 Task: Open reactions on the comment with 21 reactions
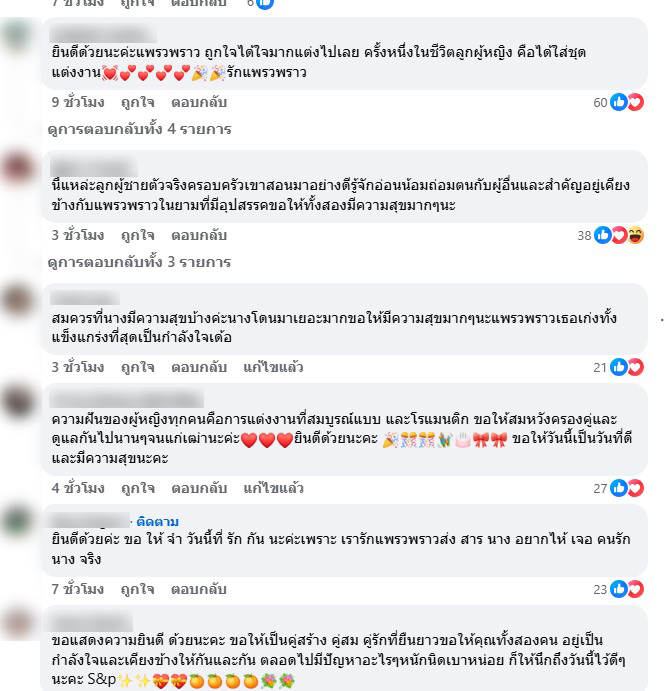pyautogui.click(x=625, y=367)
